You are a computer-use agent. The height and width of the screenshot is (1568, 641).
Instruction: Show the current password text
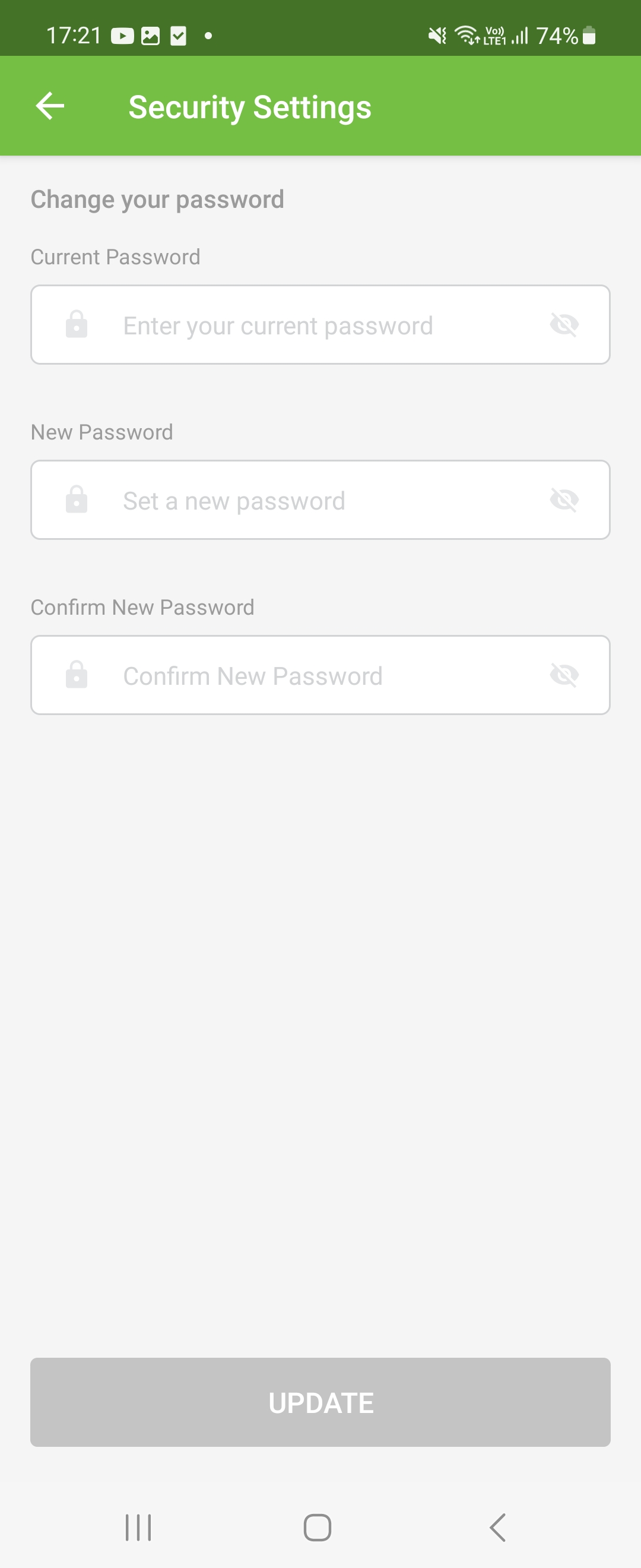coord(566,324)
